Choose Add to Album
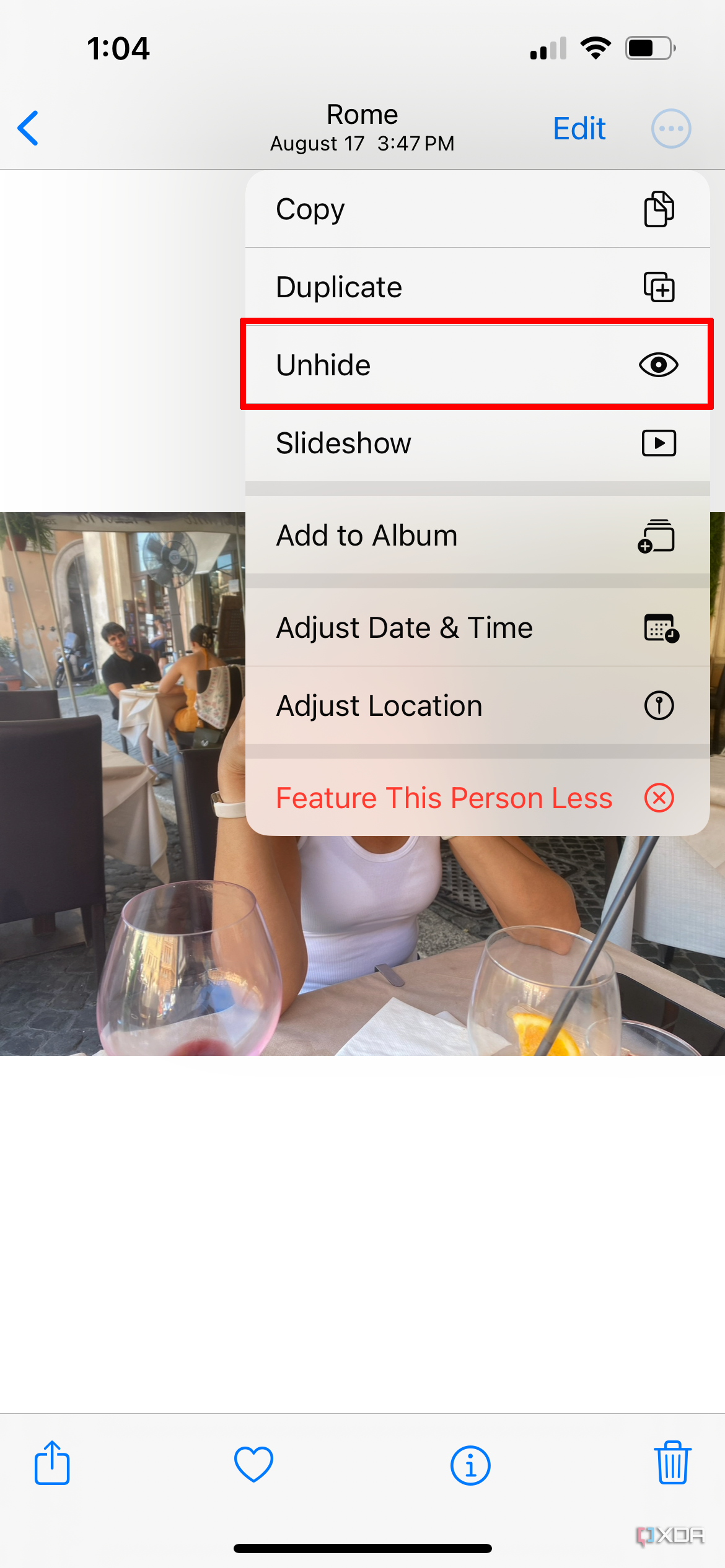The image size is (725, 1568). 366,535
